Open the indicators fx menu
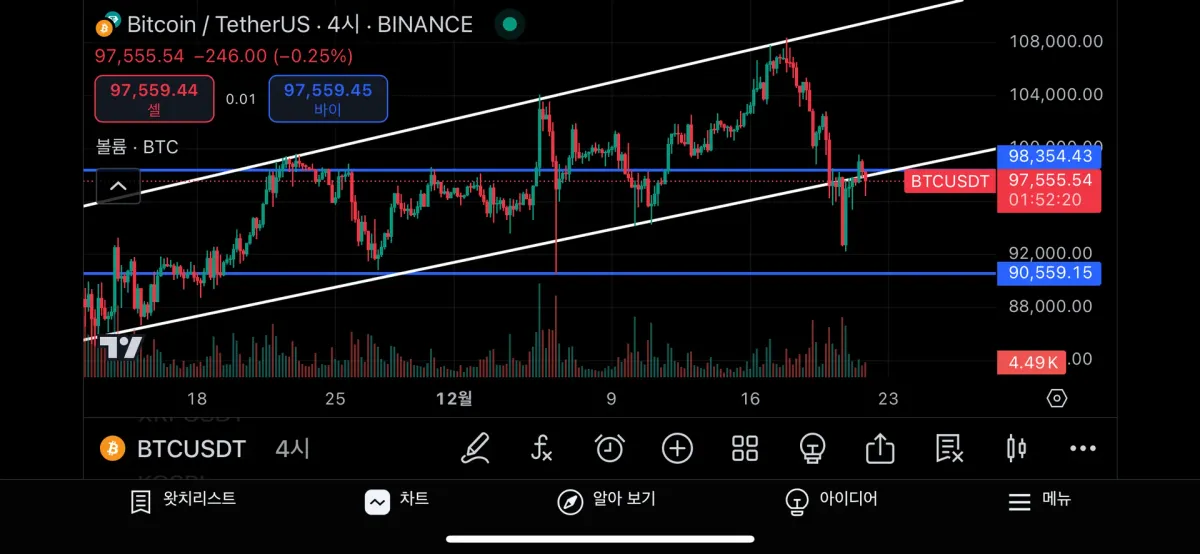Viewport: 1200px width, 554px height. point(541,449)
